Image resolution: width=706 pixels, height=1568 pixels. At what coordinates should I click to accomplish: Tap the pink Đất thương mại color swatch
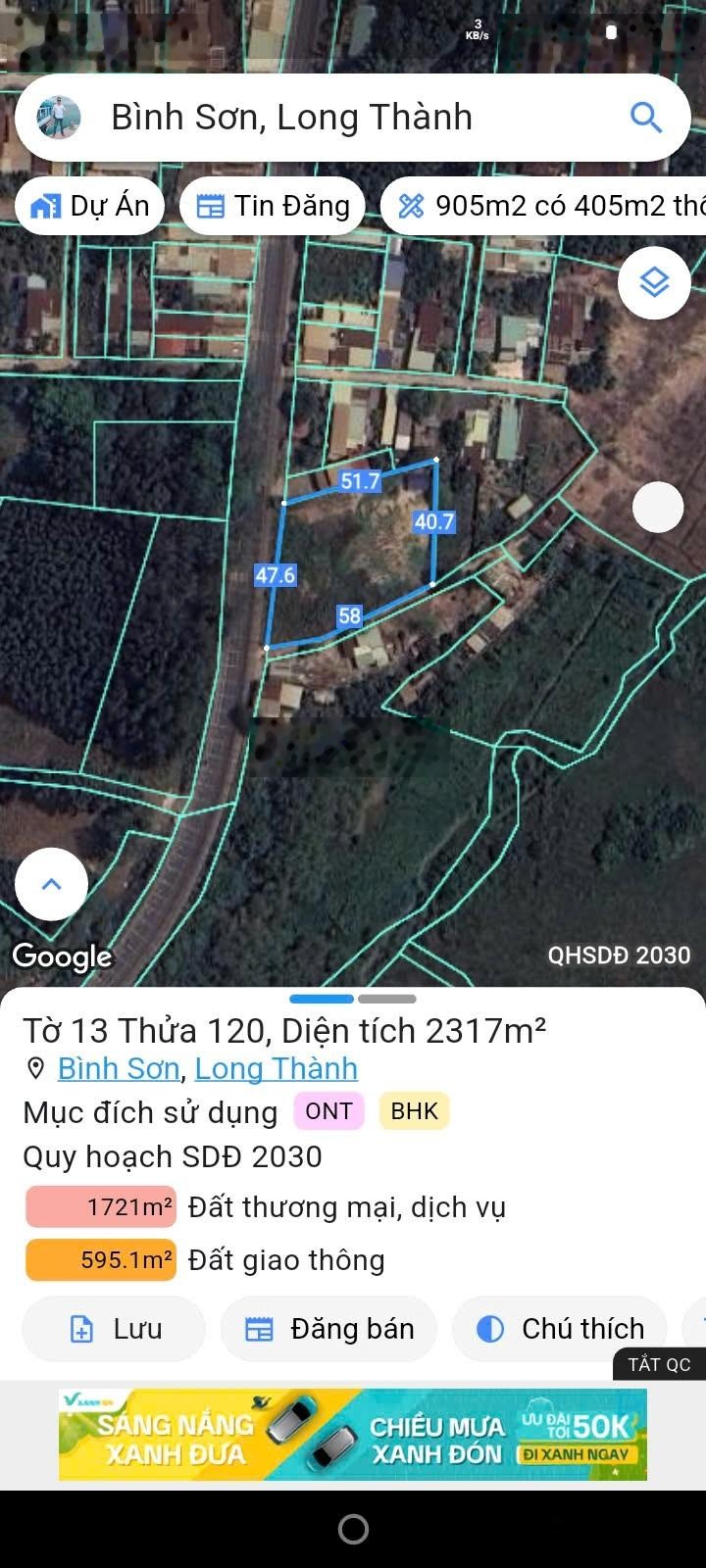99,1206
